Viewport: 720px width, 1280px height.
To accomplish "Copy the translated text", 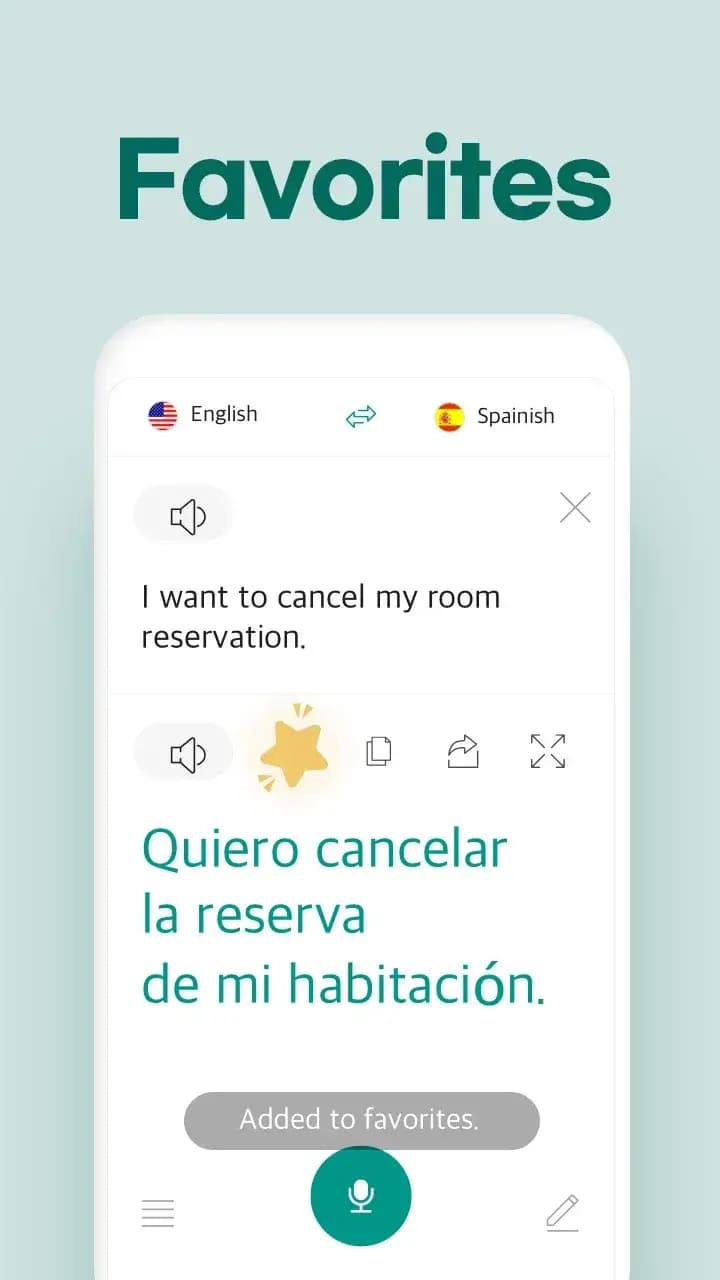I will point(379,751).
